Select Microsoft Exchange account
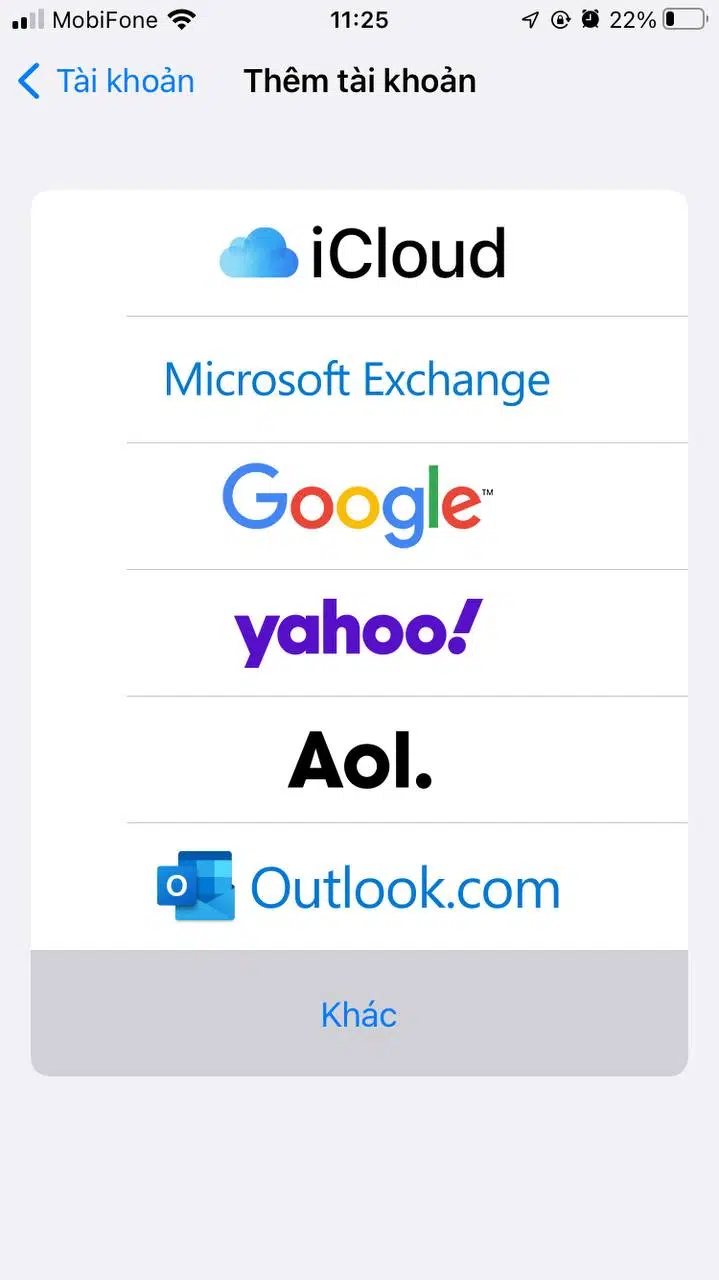Screen dimensions: 719x1280 (358, 380)
